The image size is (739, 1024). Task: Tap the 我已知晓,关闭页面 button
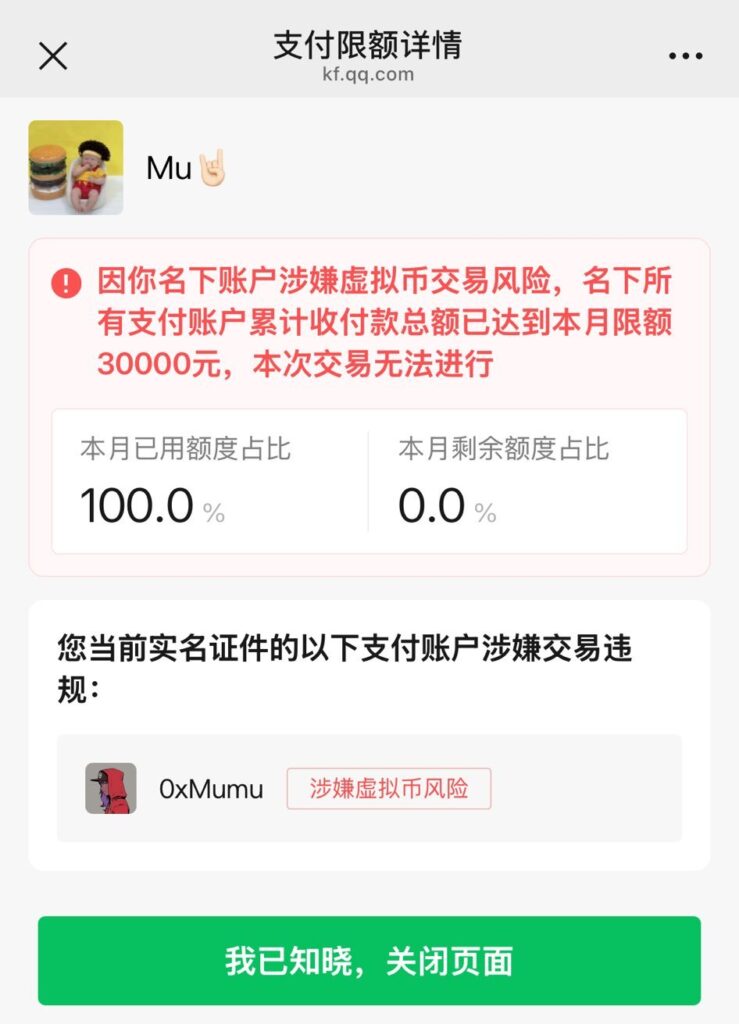pos(369,960)
